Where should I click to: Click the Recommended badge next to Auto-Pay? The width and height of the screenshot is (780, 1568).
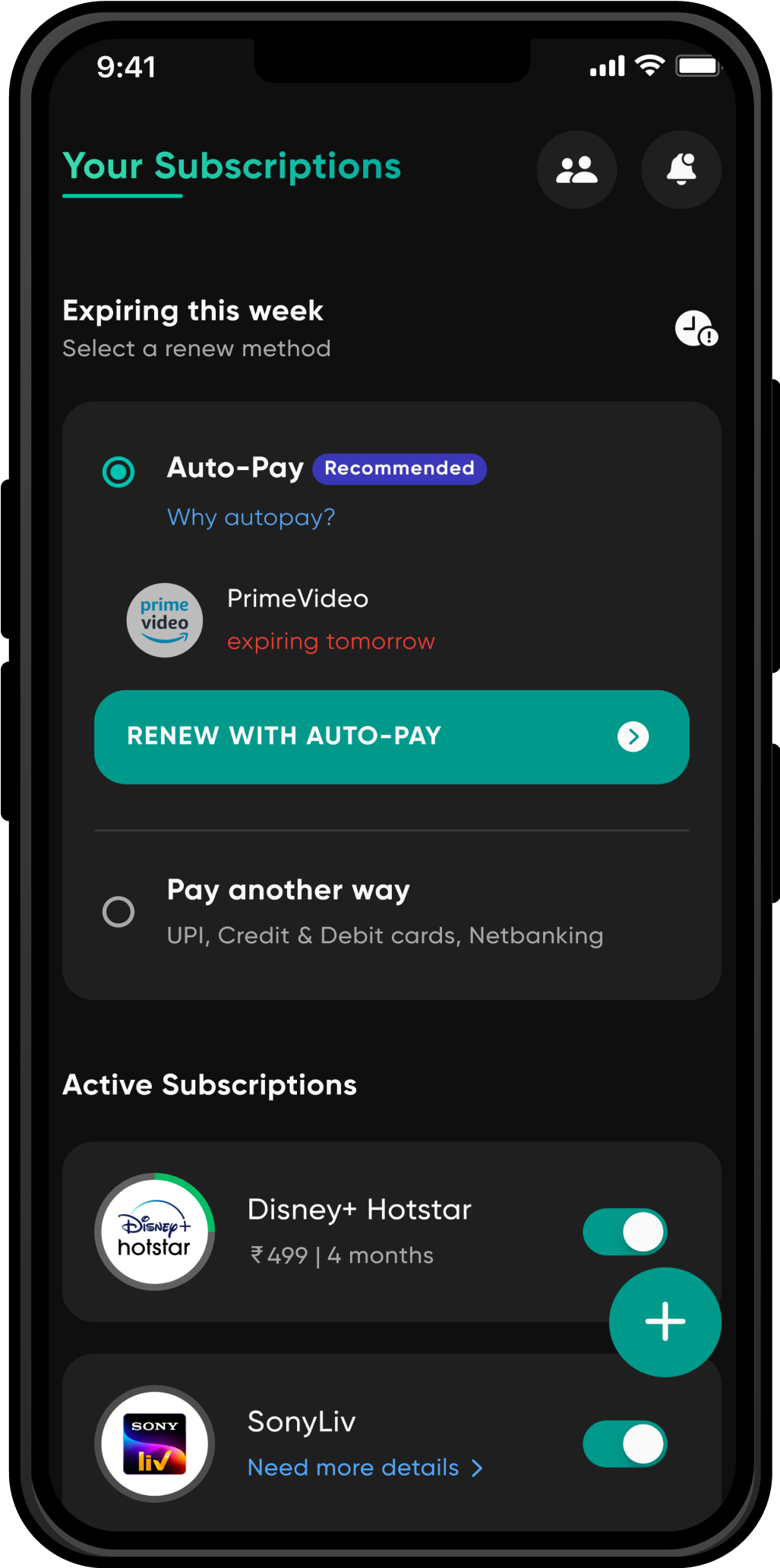399,469
